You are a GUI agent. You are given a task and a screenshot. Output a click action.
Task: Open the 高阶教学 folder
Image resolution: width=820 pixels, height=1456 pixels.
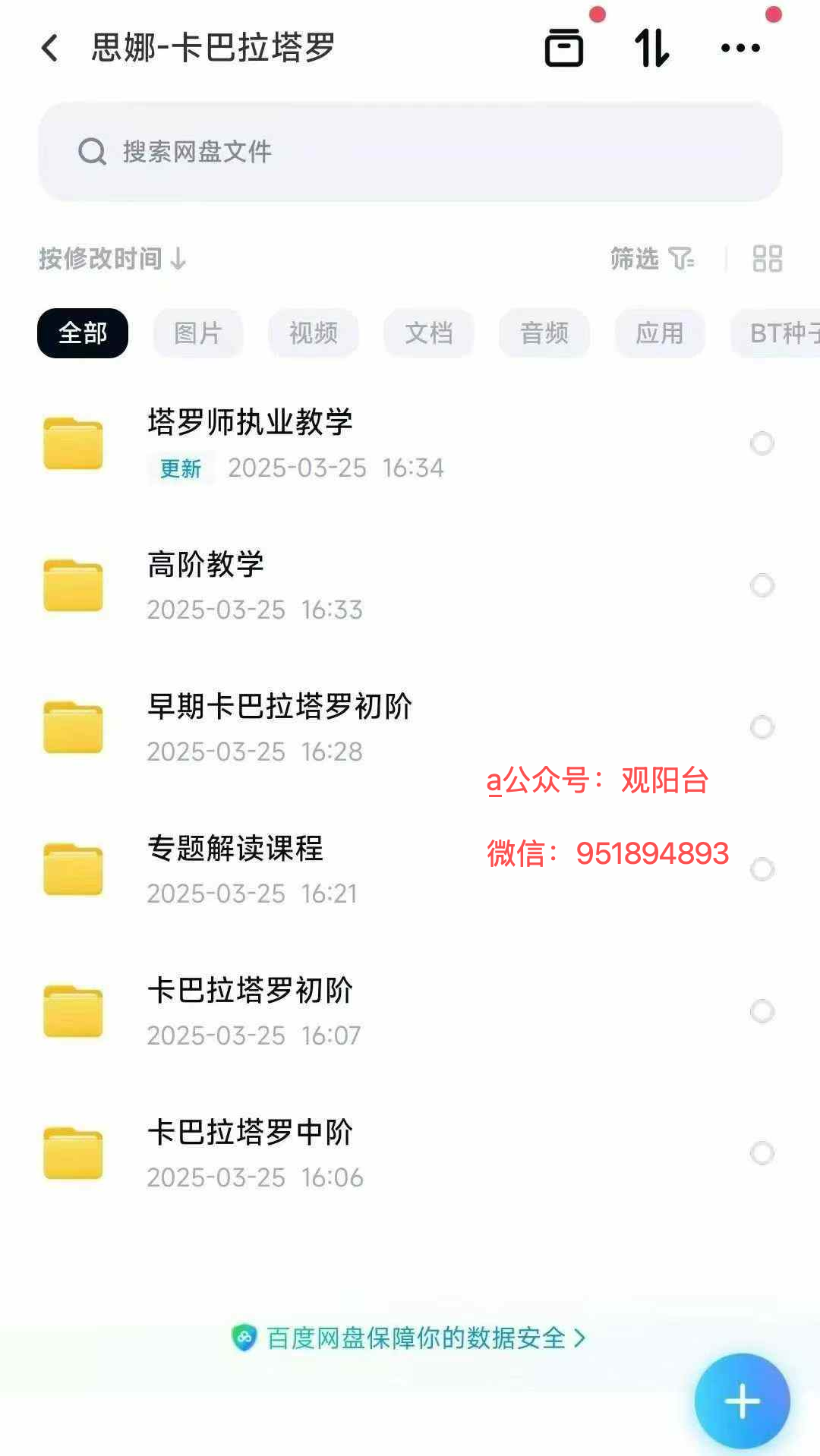click(x=206, y=585)
